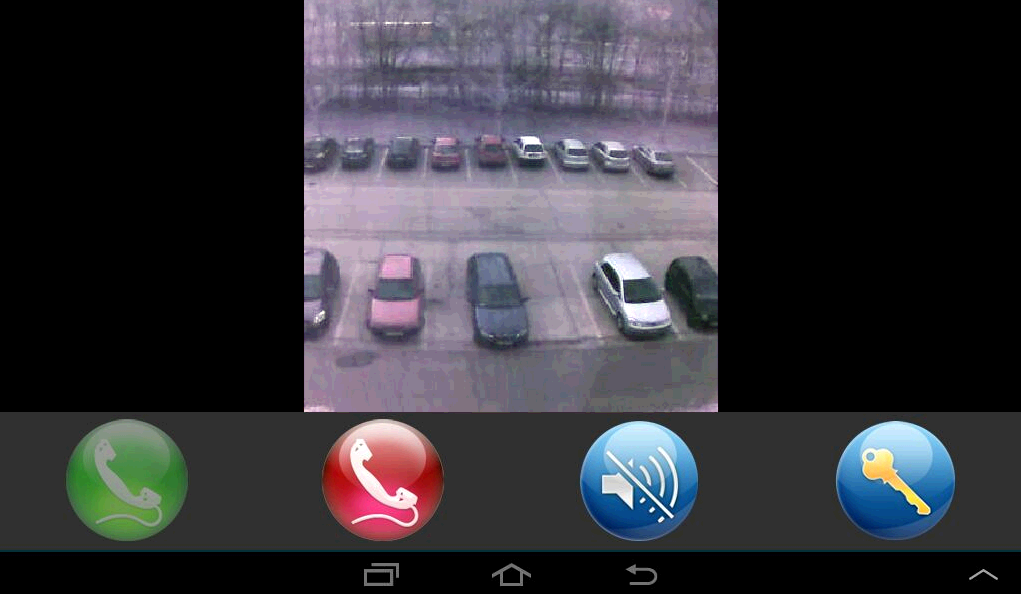Go to the Android home screen
This screenshot has height=594, width=1021.
coord(511,574)
